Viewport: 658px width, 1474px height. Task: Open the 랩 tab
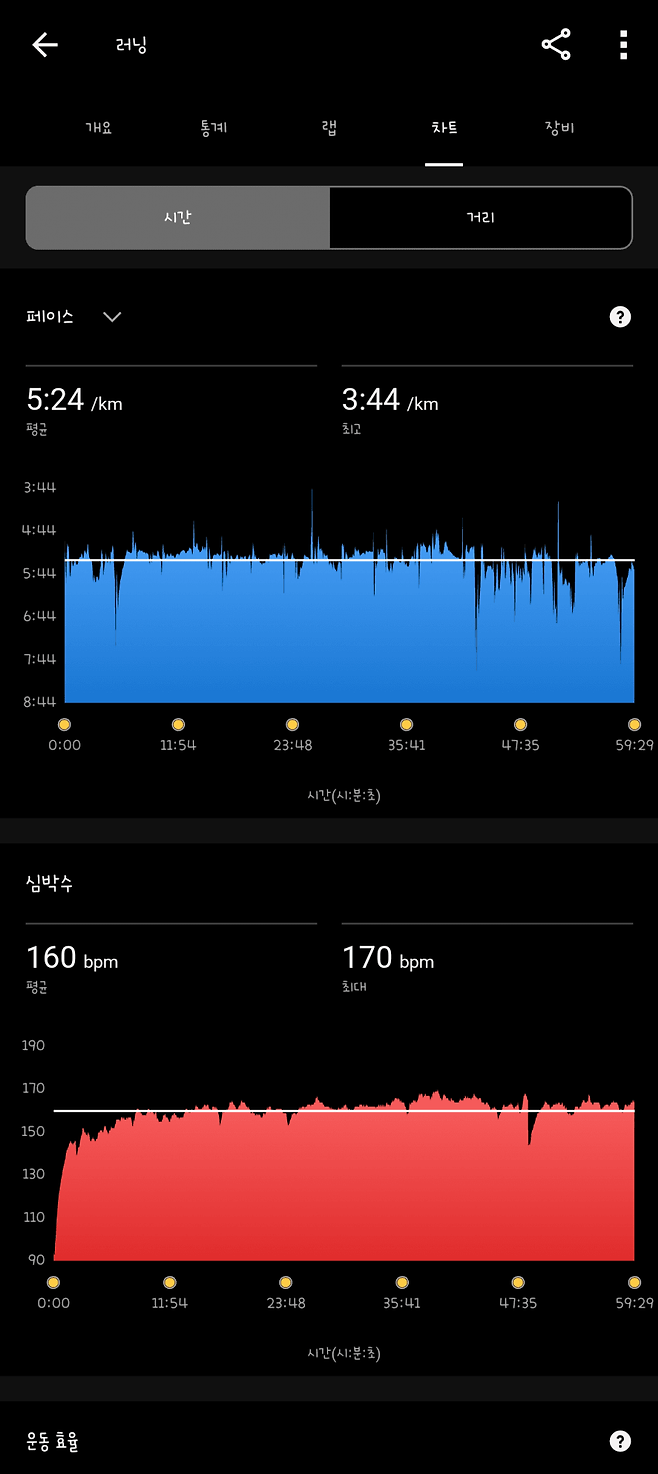click(329, 128)
